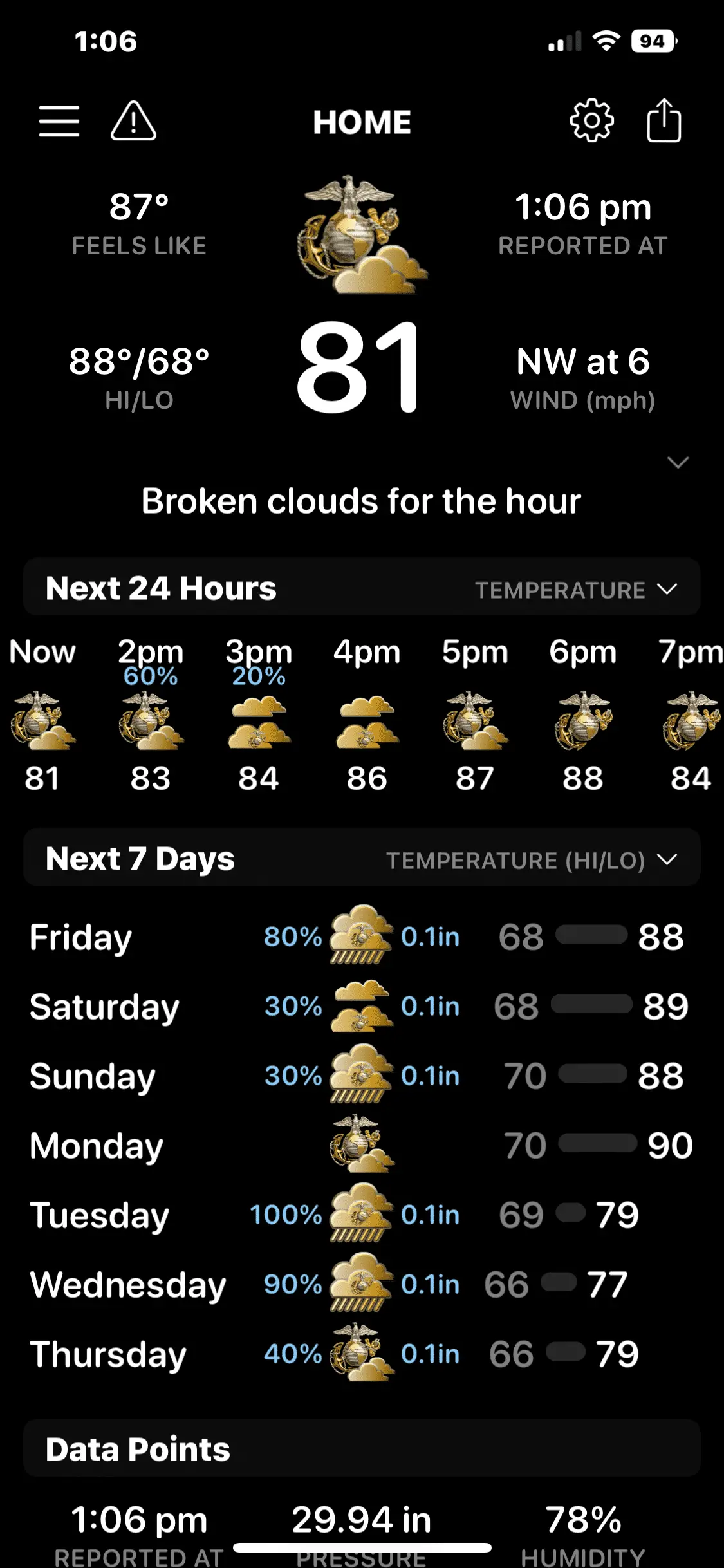724x1568 pixels.
Task: Open Saturday's forecast details
Action: (360, 1007)
